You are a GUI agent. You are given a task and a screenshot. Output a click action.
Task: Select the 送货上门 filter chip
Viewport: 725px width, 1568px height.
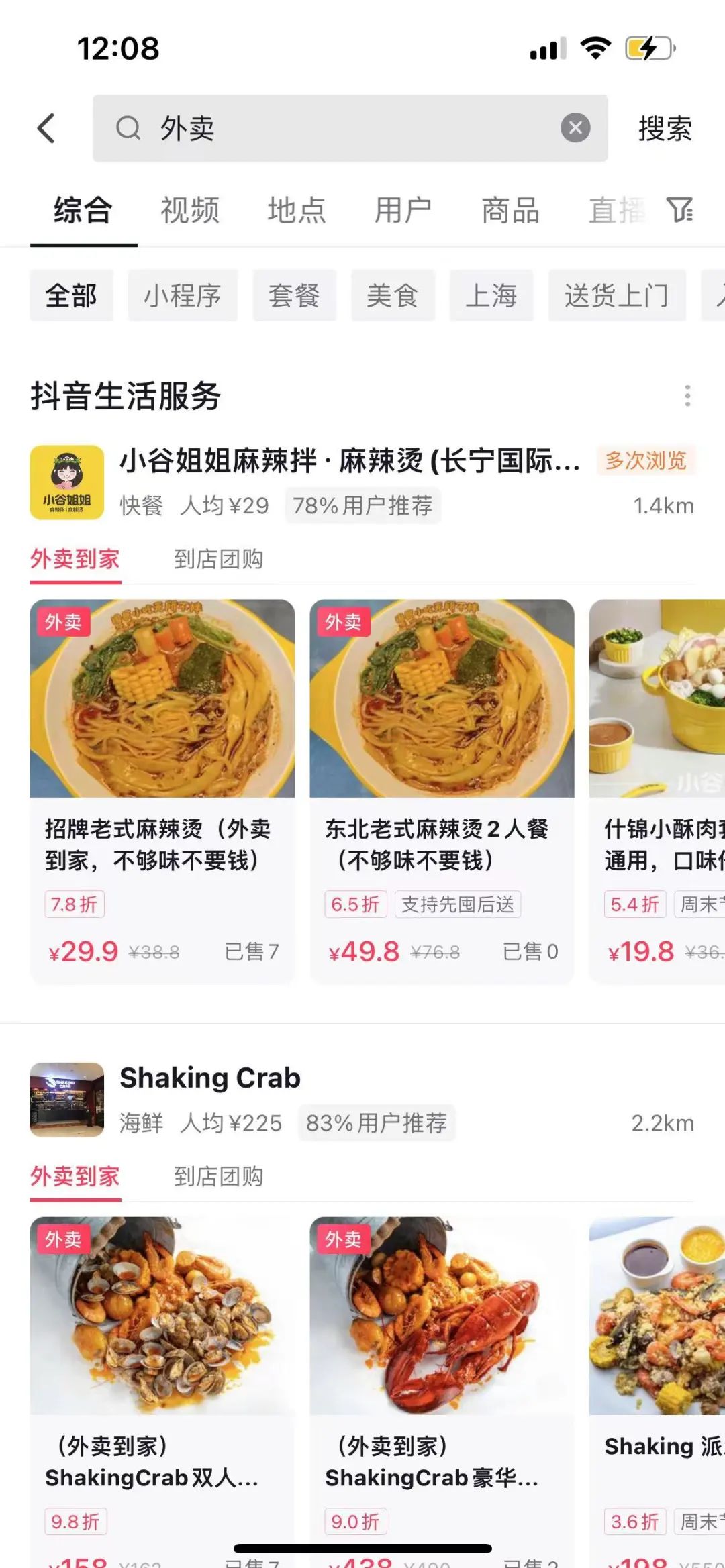click(x=616, y=295)
